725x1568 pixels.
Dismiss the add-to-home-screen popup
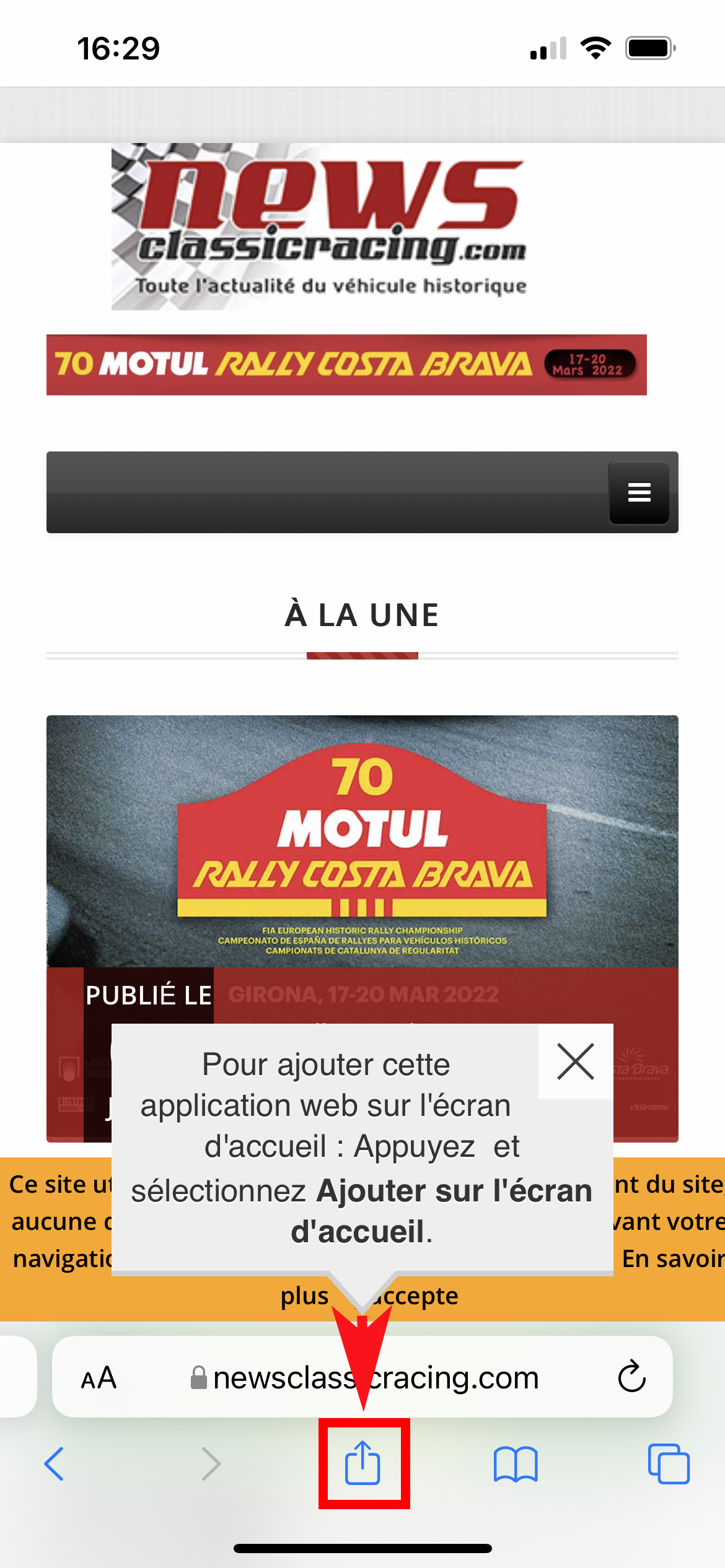tap(576, 1061)
